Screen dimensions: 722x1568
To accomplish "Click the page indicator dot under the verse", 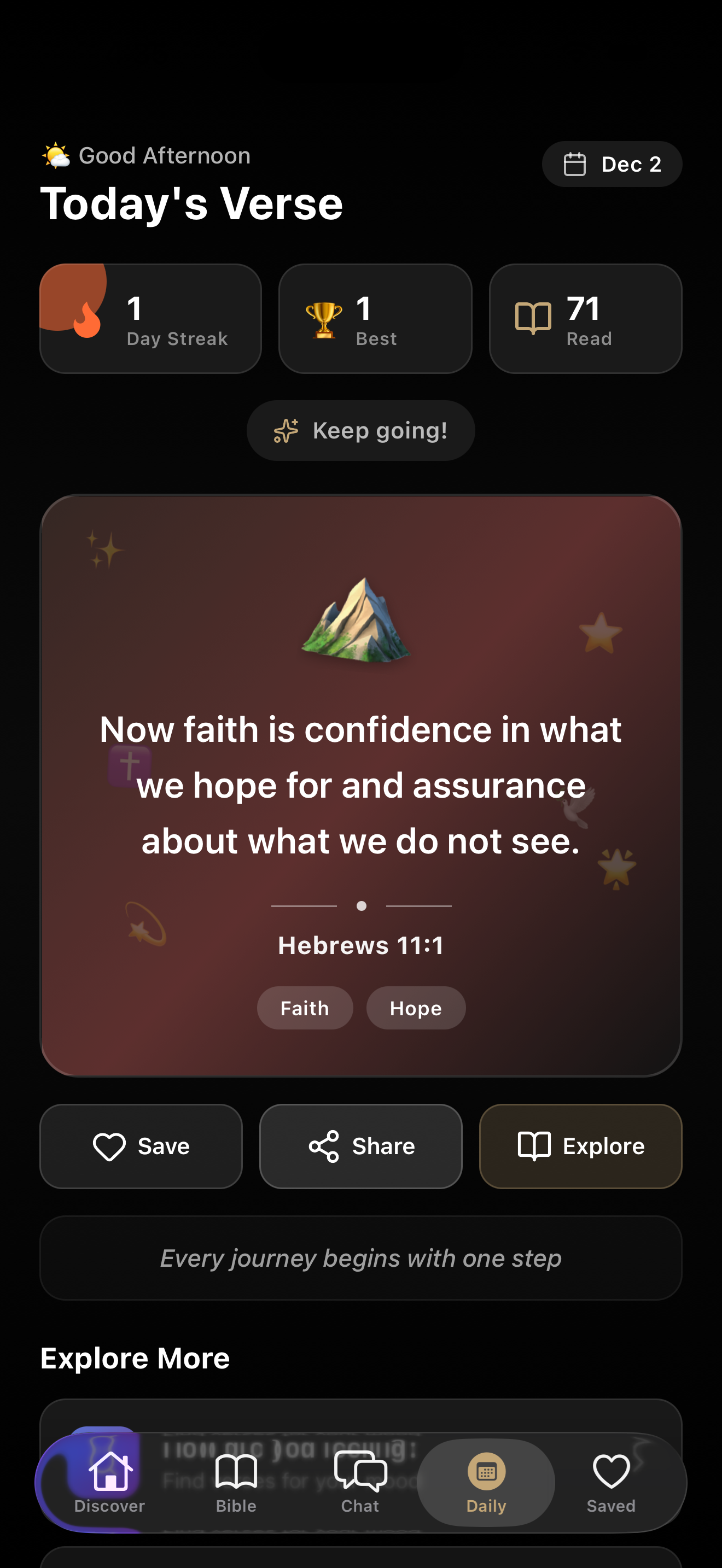I will coord(361,906).
